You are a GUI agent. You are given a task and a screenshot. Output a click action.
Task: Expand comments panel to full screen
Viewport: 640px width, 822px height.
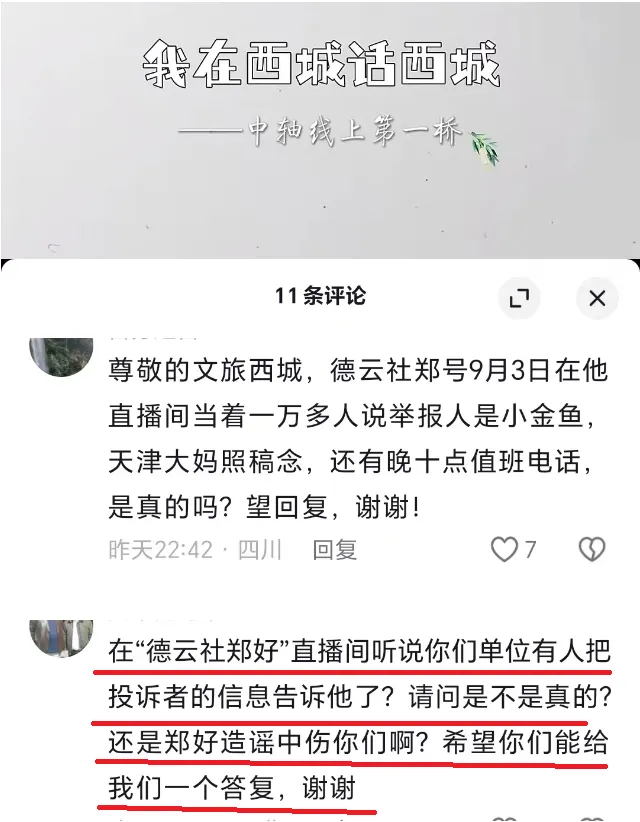click(519, 298)
